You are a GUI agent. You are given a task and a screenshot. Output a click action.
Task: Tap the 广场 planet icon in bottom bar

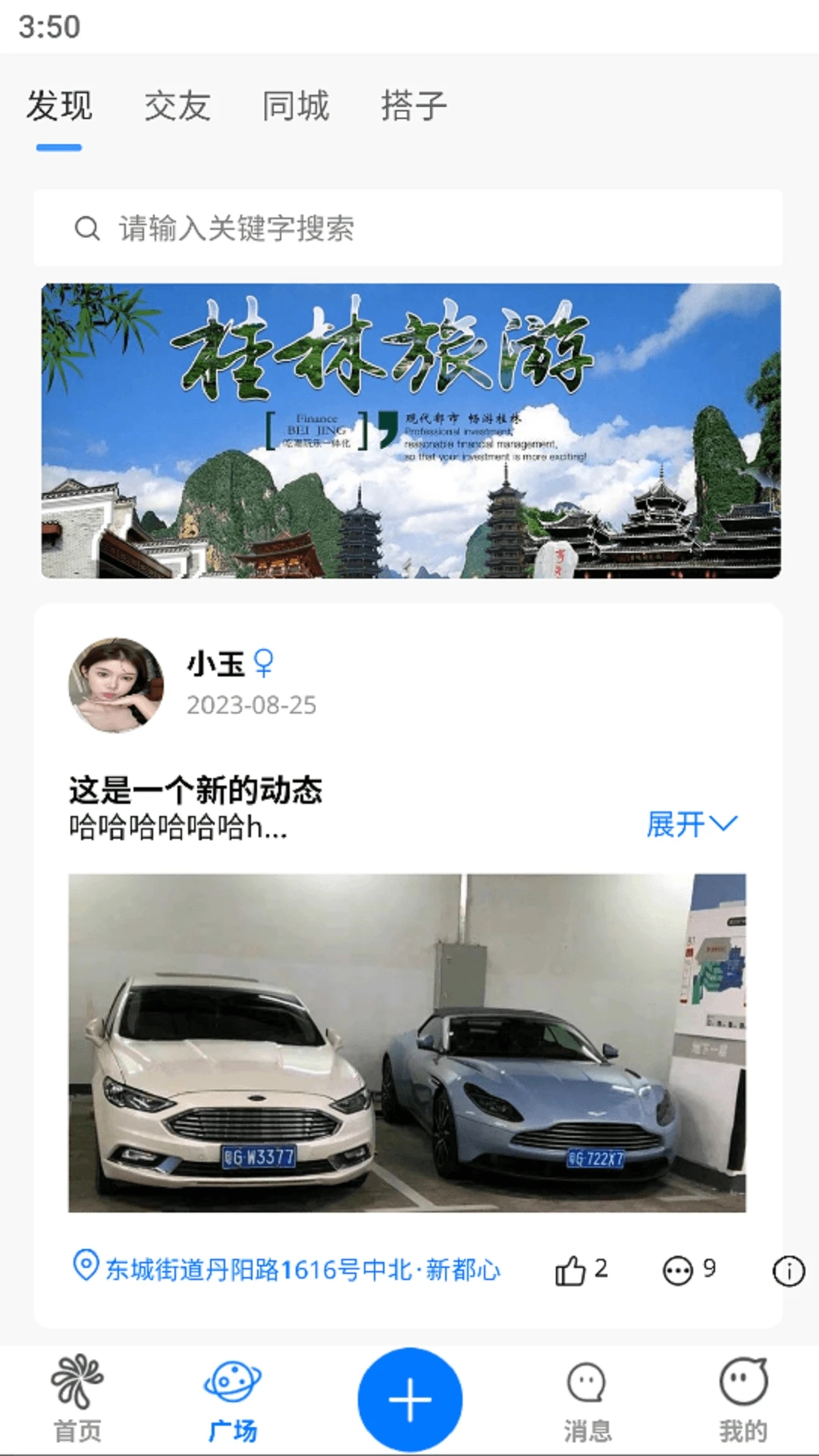click(232, 1383)
